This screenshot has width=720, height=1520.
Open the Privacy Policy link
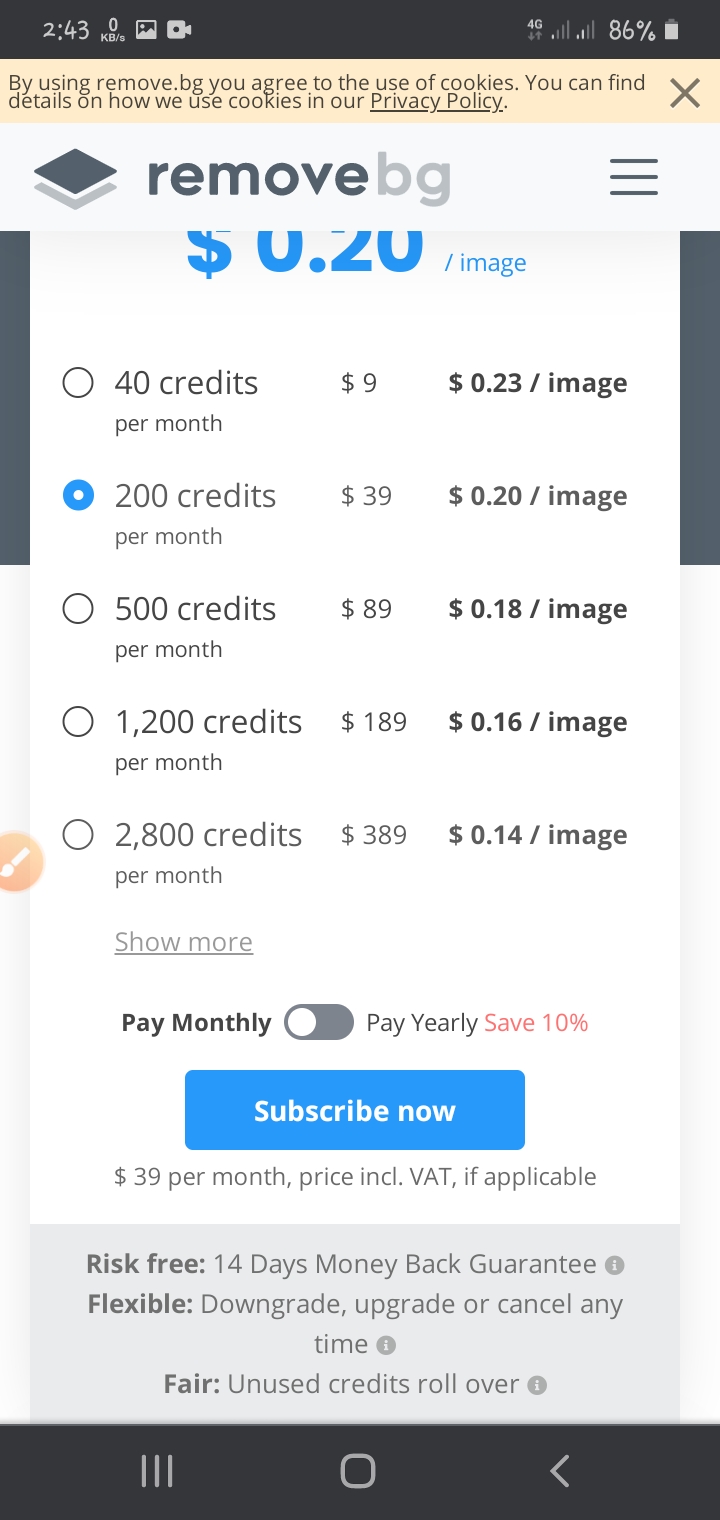(x=436, y=102)
